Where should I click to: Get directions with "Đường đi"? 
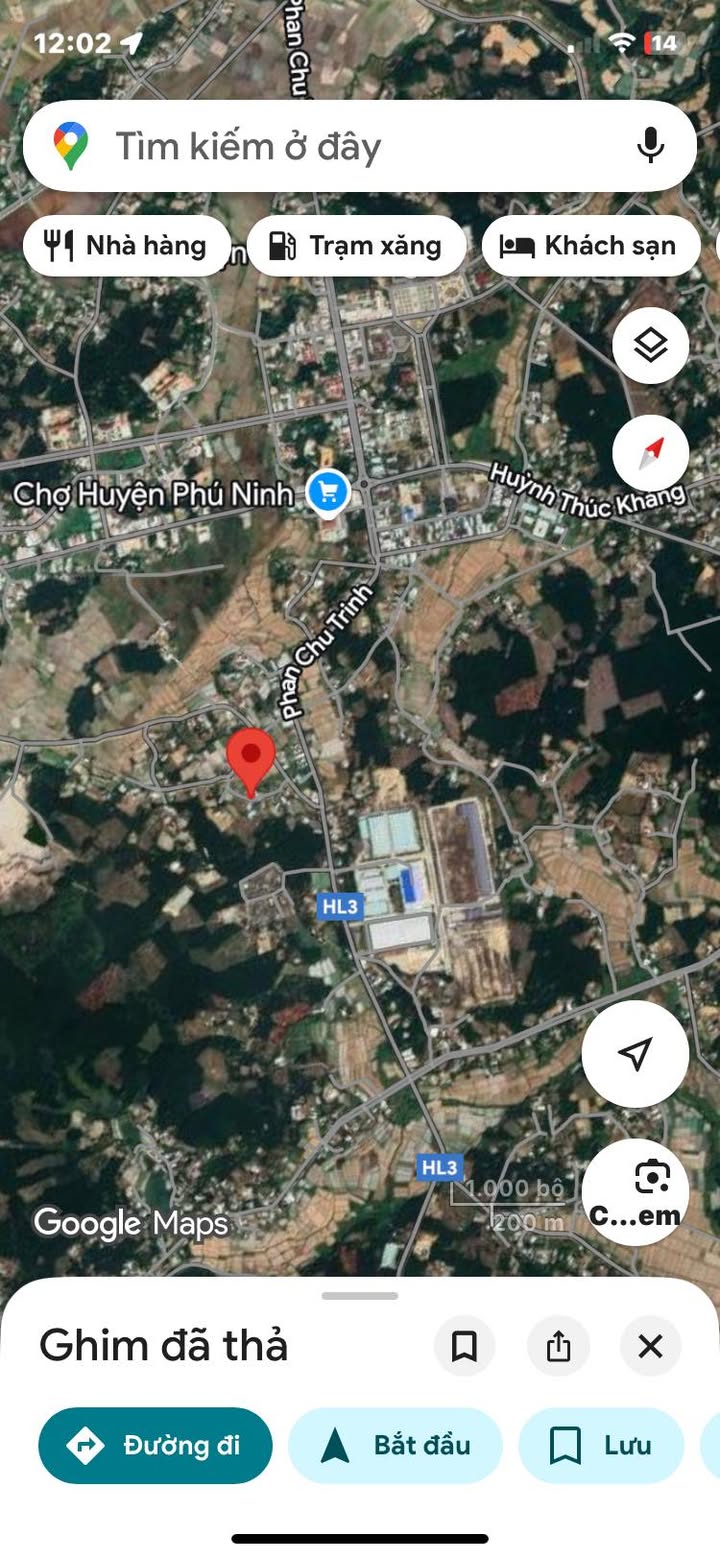click(155, 1445)
